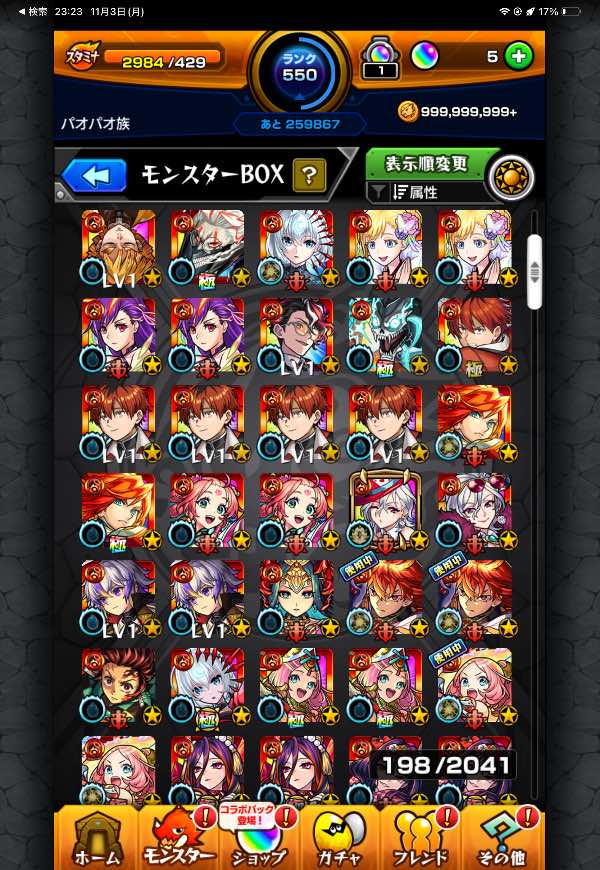
Task: Switch to the ホーム tab
Action: (97, 837)
